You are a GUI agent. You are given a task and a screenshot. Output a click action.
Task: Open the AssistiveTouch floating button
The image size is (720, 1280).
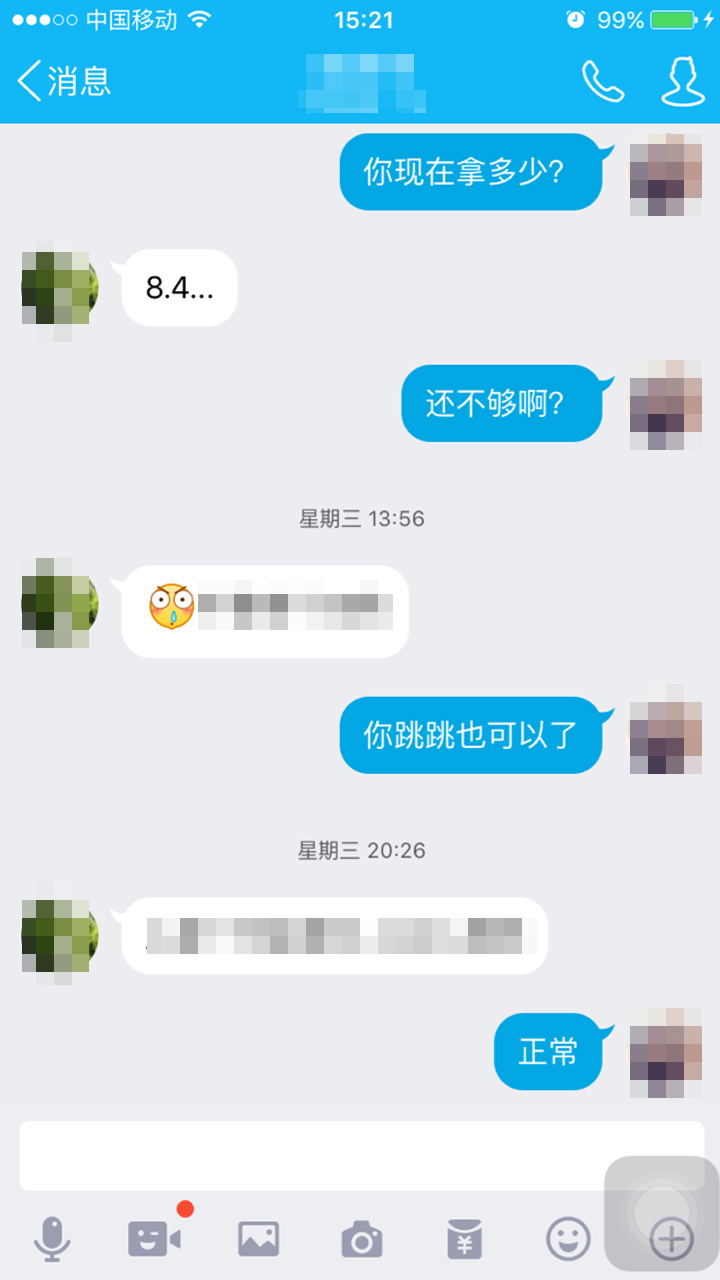coord(660,1208)
